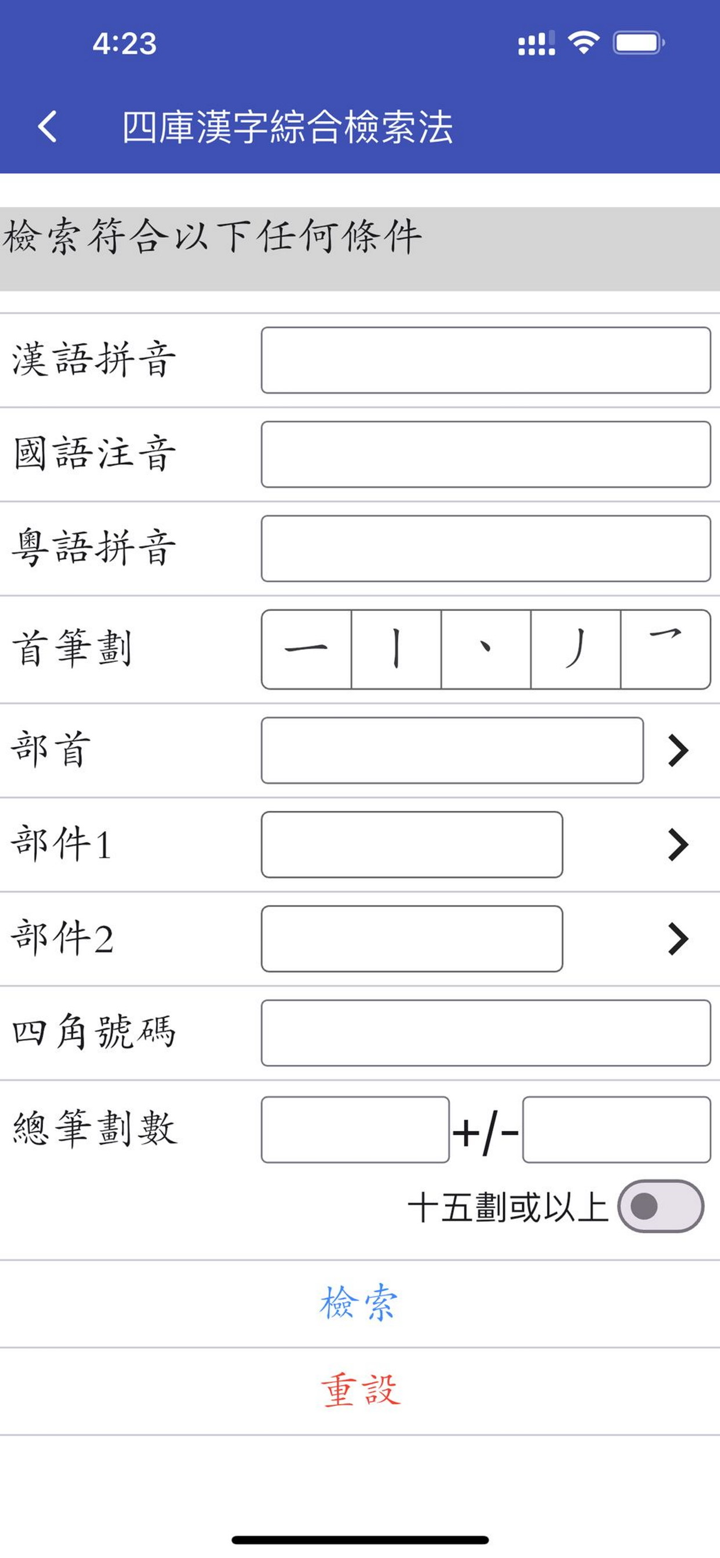Image resolution: width=720 pixels, height=1558 pixels.
Task: Click the 國語注音 input field
Action: click(485, 453)
